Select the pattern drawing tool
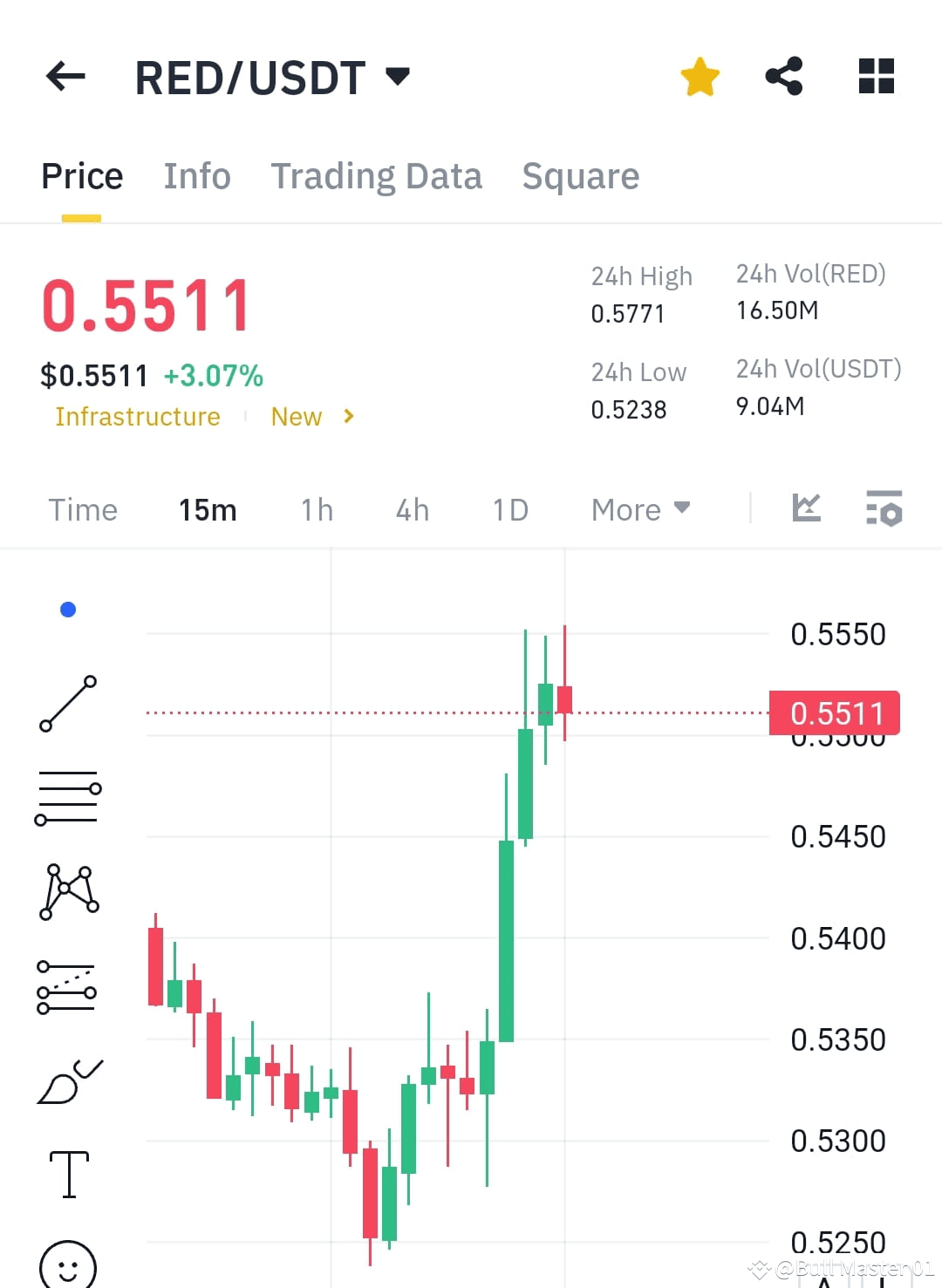 68,891
